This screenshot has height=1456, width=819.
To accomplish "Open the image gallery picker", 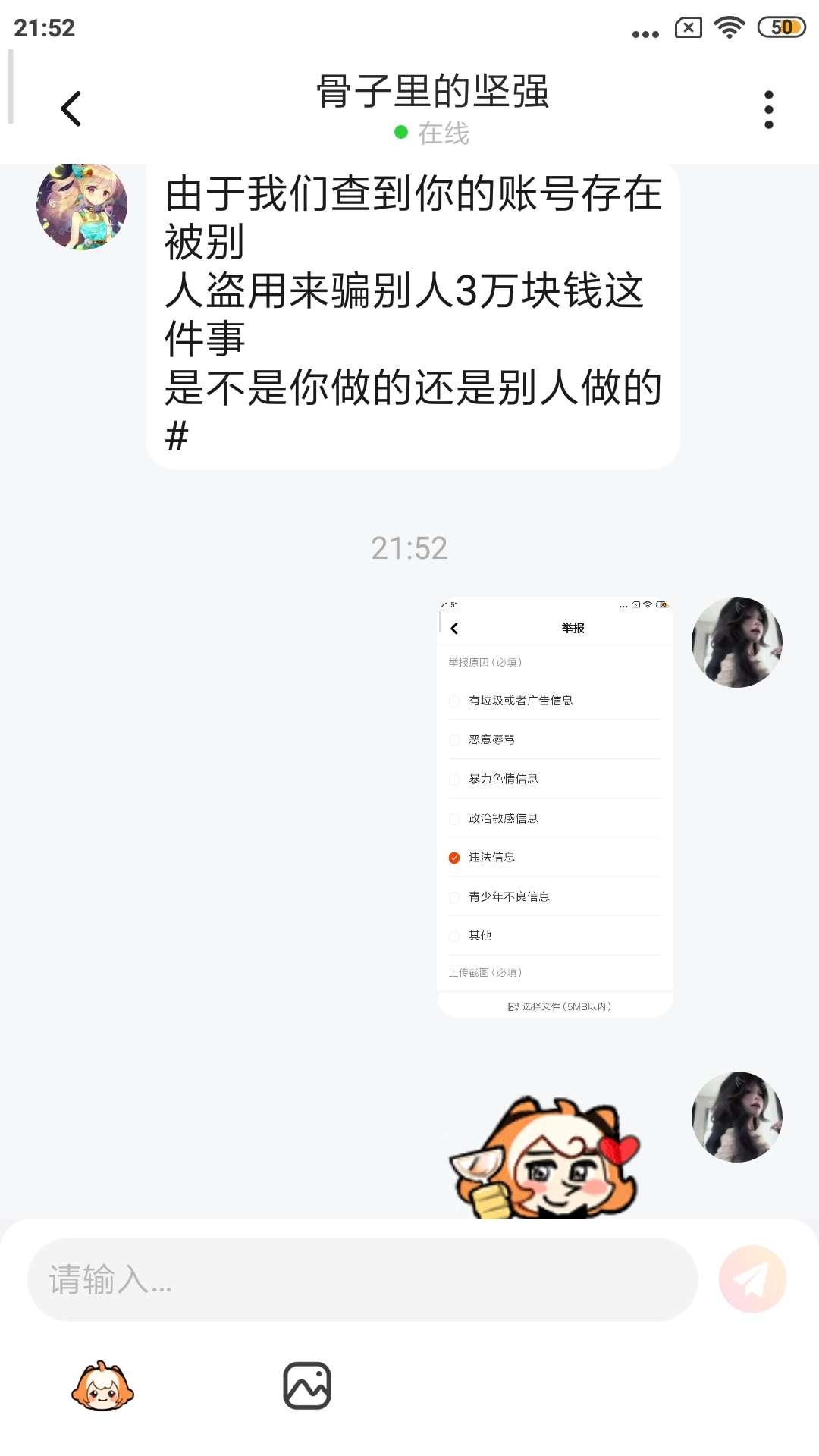I will [x=307, y=1386].
